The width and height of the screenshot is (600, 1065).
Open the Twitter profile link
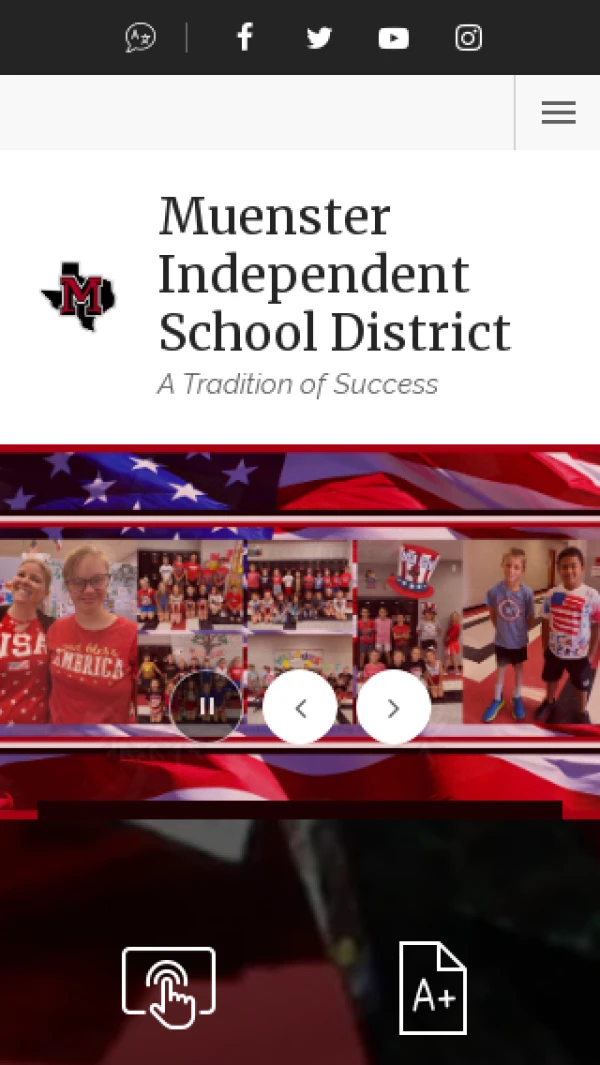point(319,38)
